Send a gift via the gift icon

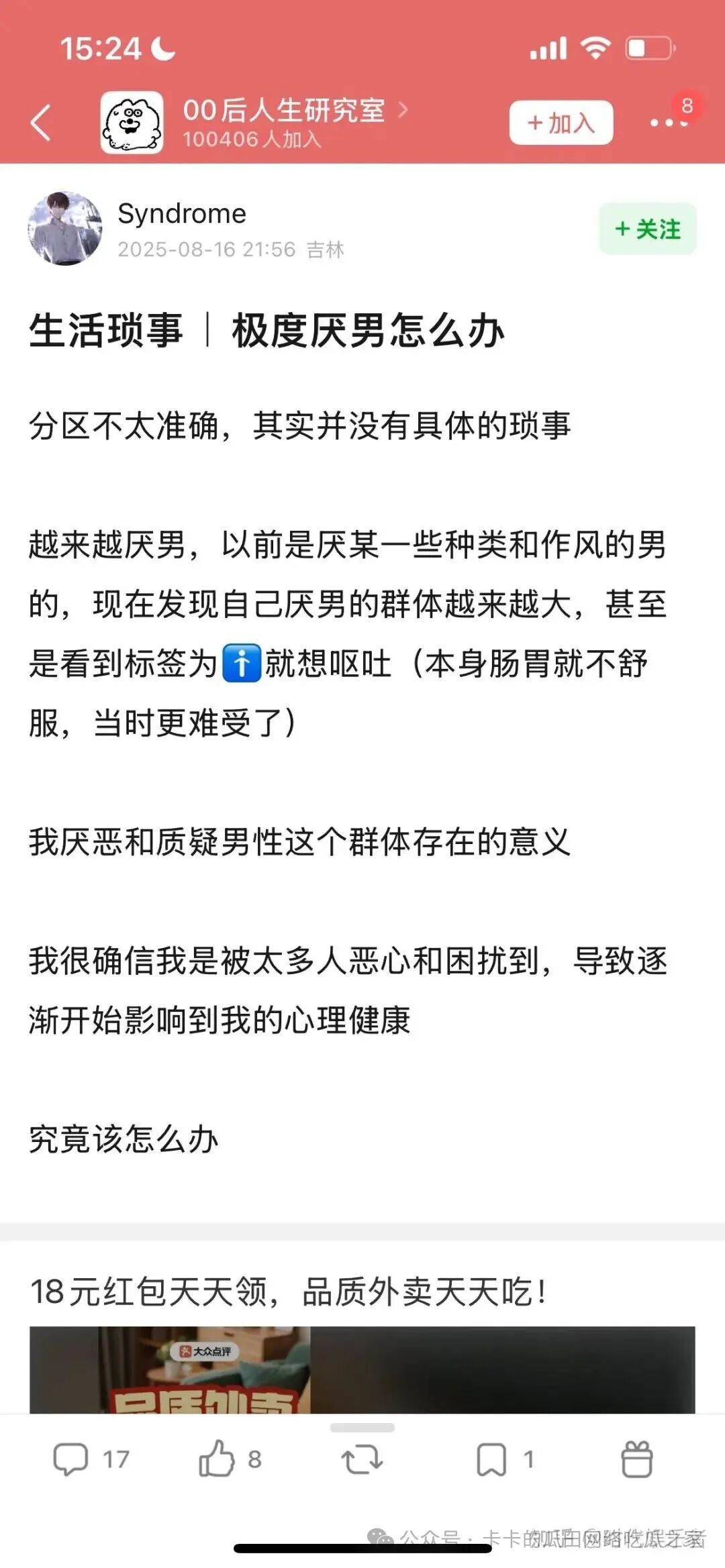click(x=636, y=1460)
